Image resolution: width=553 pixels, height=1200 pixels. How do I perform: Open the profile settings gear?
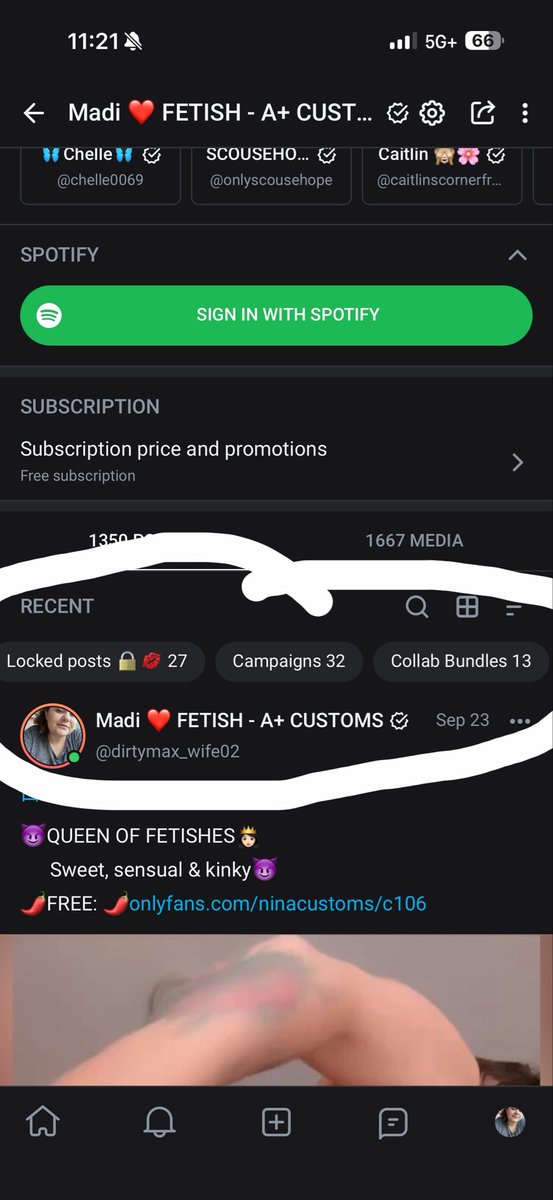click(432, 113)
